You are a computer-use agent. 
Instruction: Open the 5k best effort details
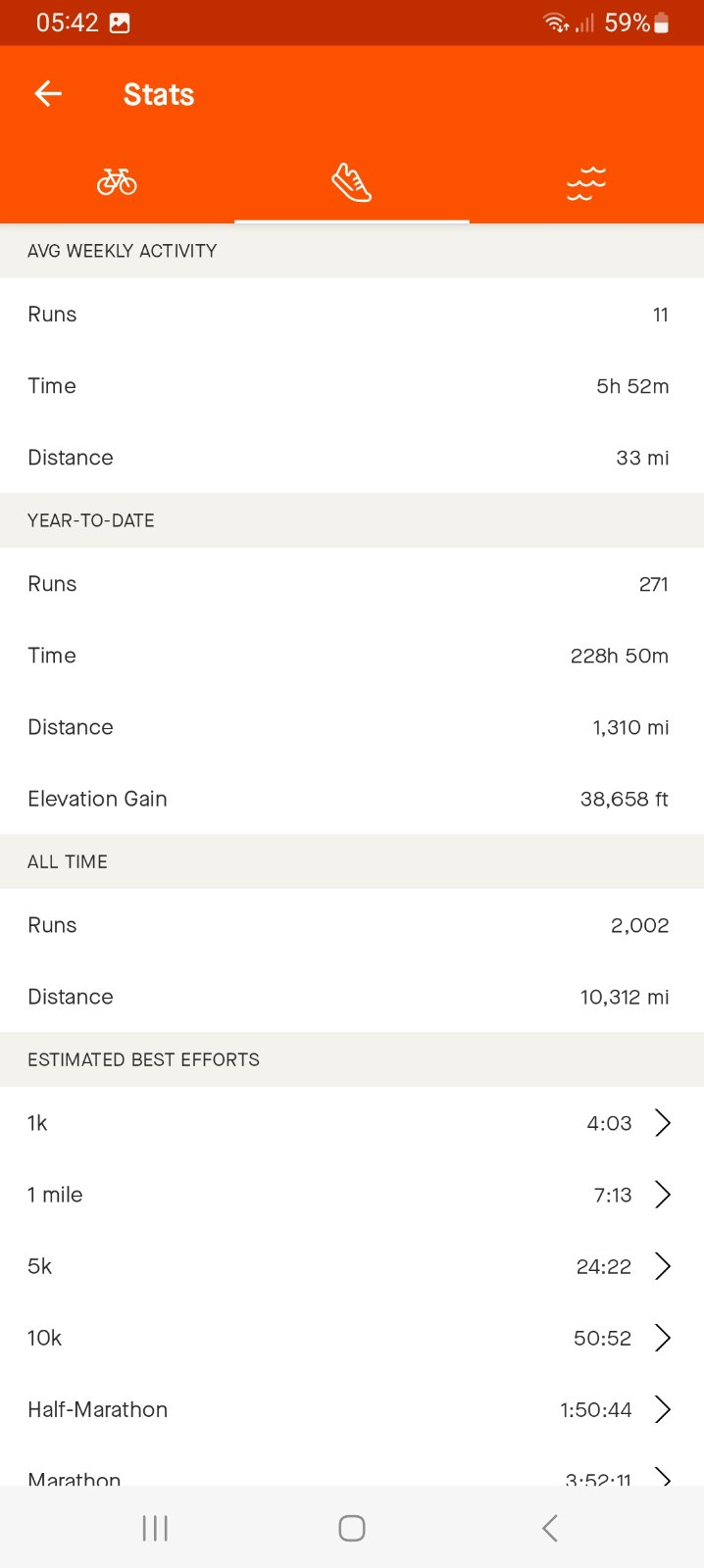tap(352, 1266)
